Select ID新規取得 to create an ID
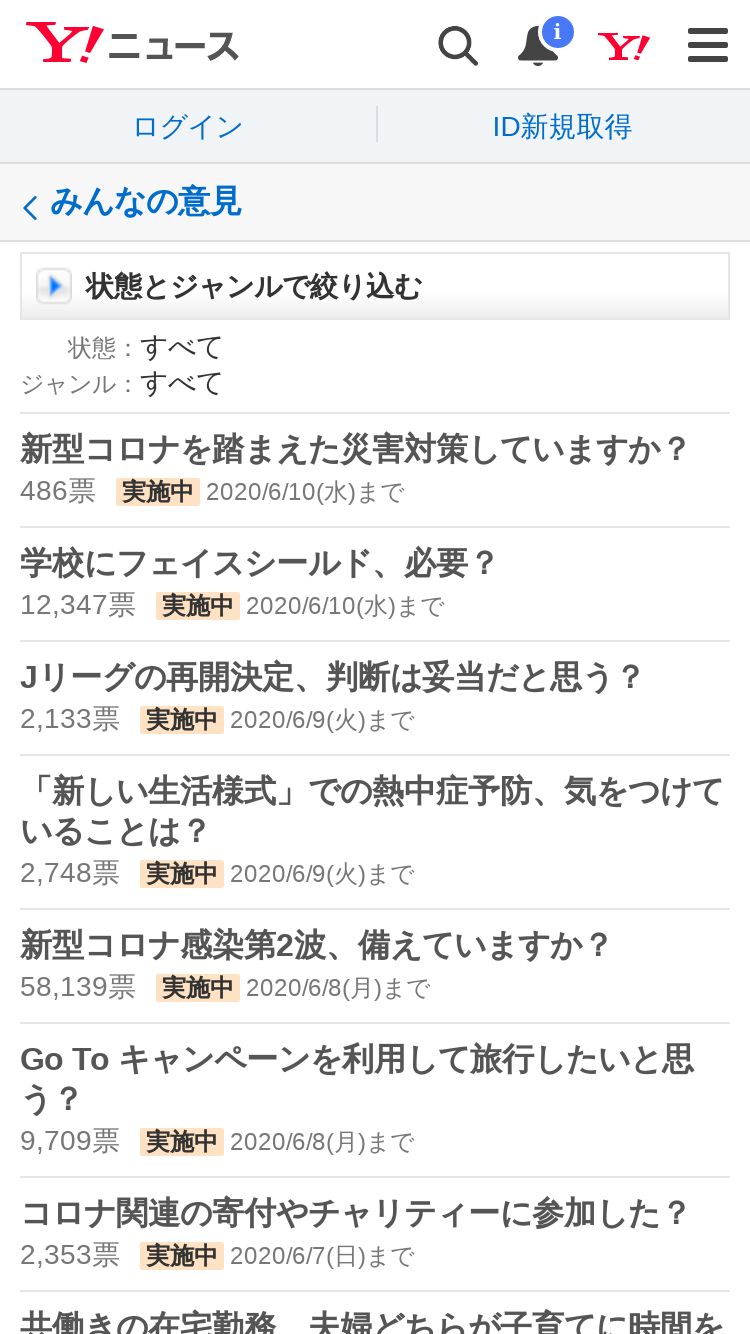Viewport: 750px width, 1334px height. (x=563, y=127)
